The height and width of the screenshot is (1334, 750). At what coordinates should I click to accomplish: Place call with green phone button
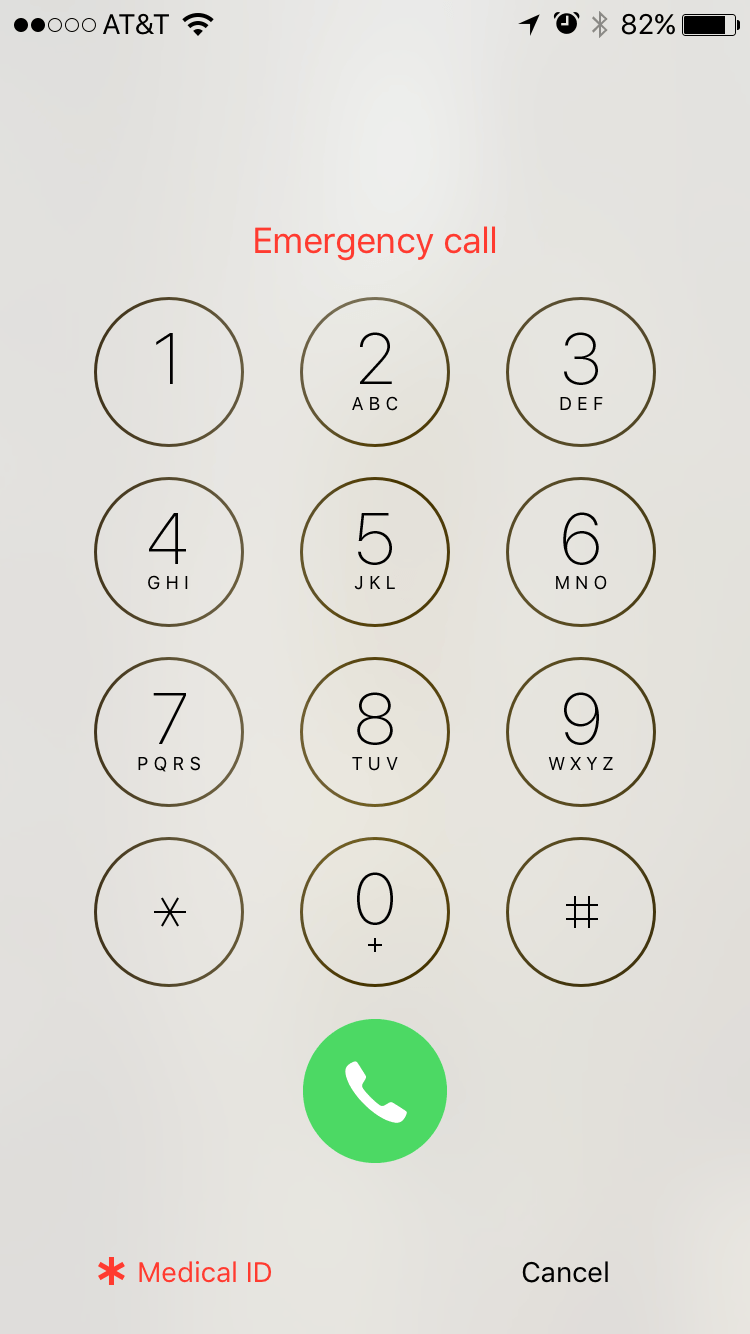tap(375, 1091)
